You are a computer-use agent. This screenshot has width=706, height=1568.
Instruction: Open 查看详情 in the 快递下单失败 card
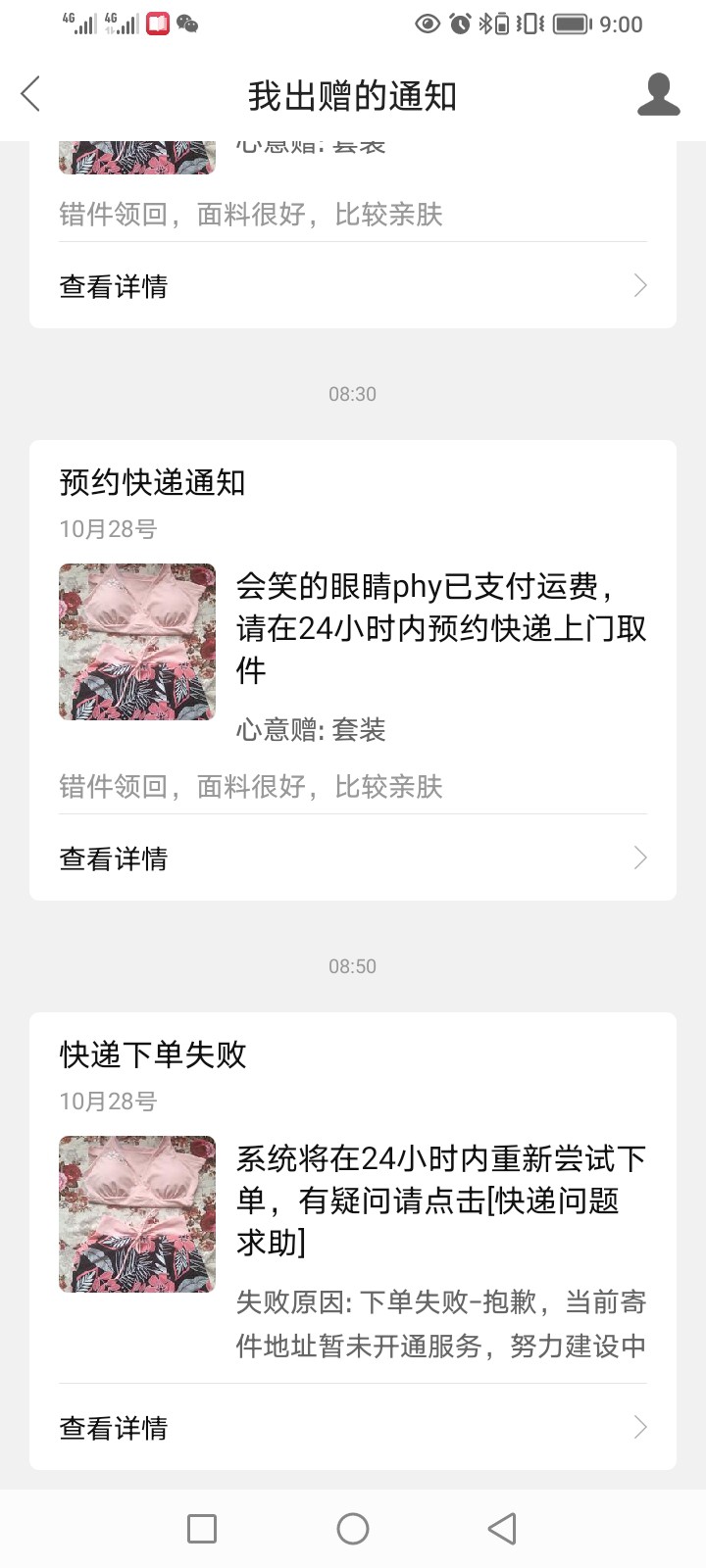click(x=352, y=1428)
